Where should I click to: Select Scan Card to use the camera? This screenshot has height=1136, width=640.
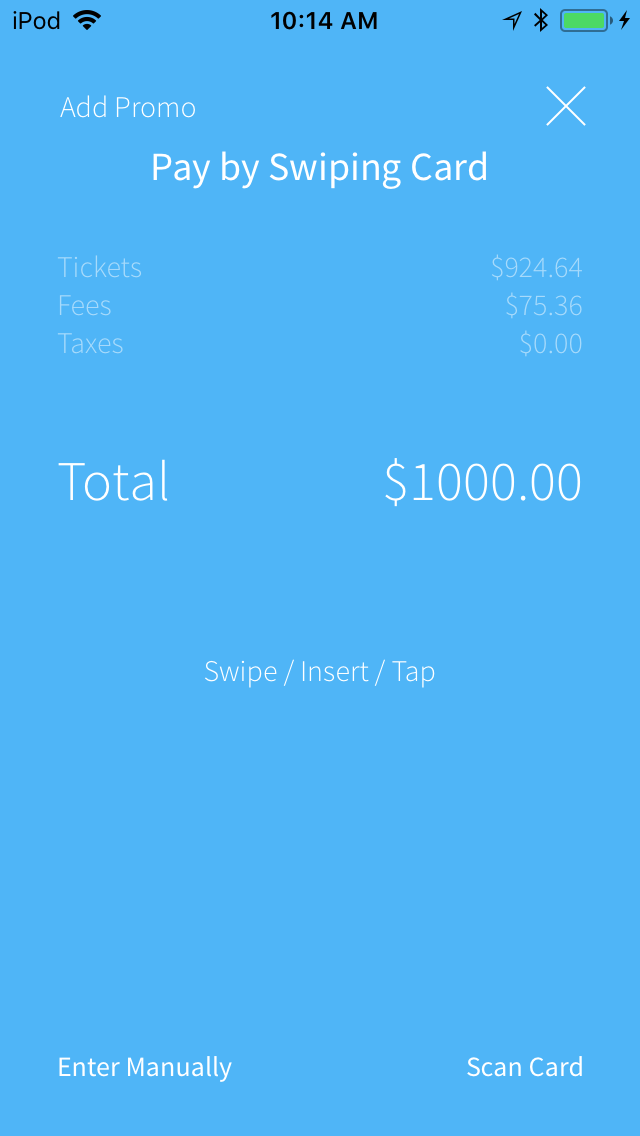point(525,1067)
